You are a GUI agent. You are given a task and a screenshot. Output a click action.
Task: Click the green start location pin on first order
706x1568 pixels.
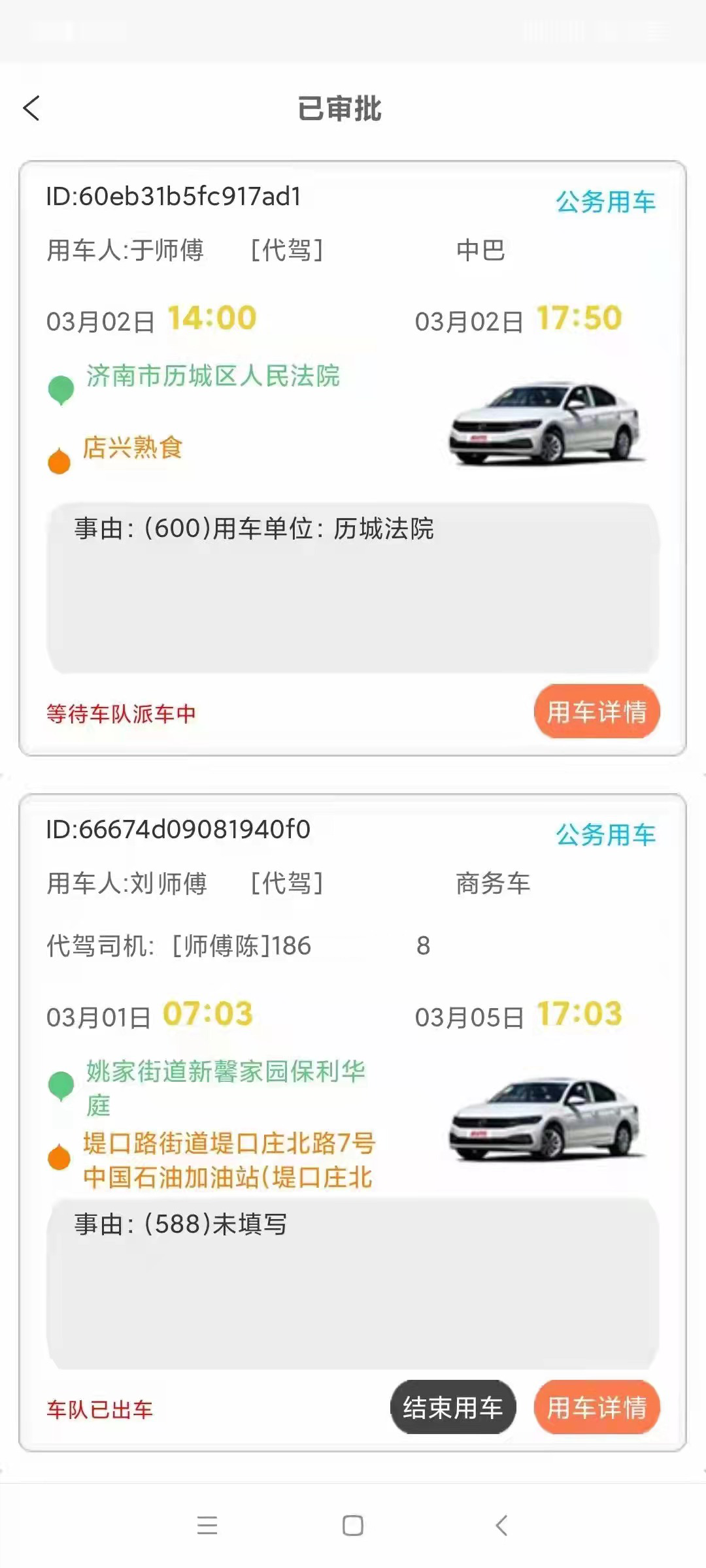(x=61, y=387)
